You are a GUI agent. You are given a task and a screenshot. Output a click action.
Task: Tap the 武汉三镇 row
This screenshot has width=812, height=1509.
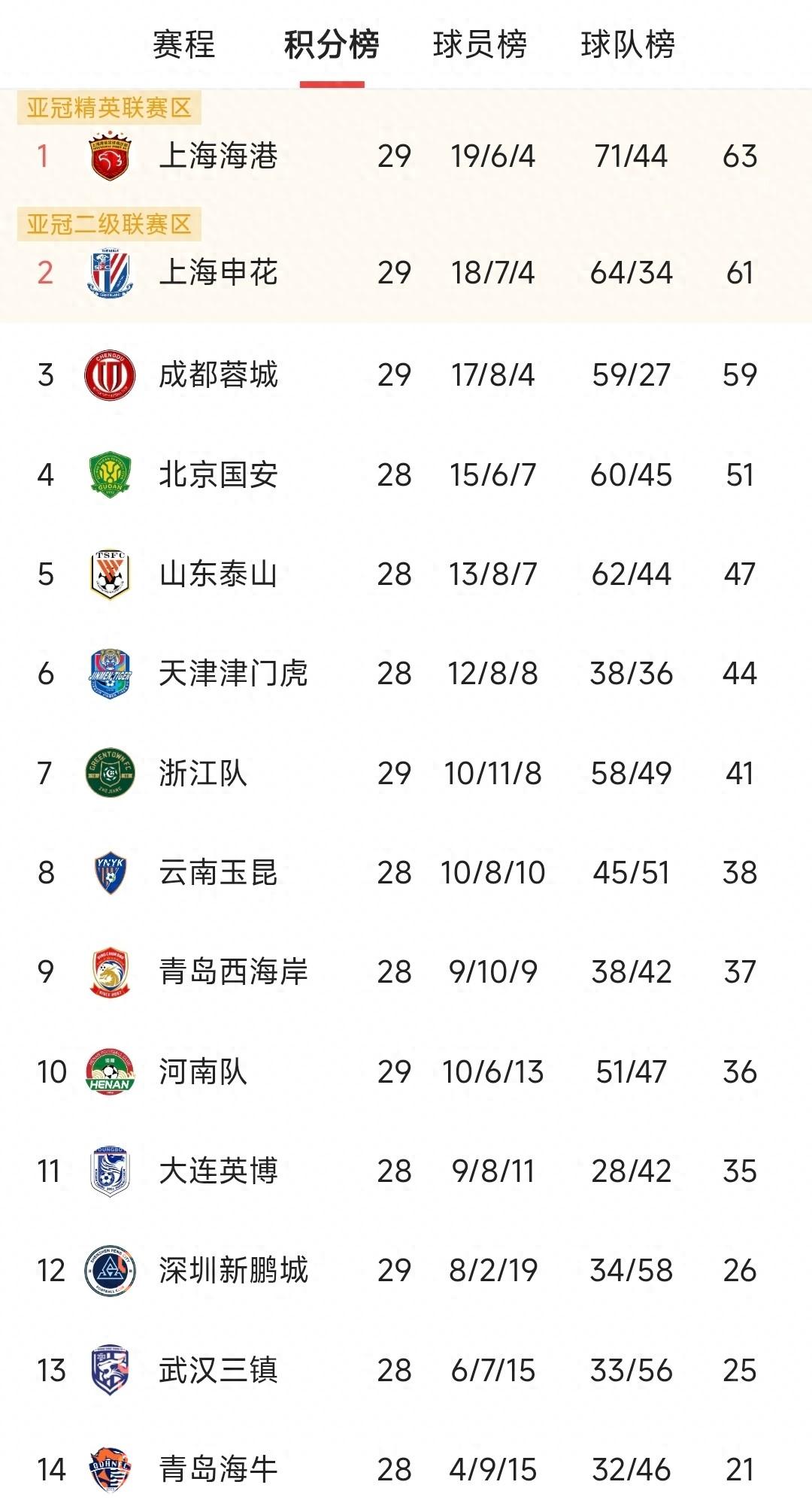[x=218, y=1371]
